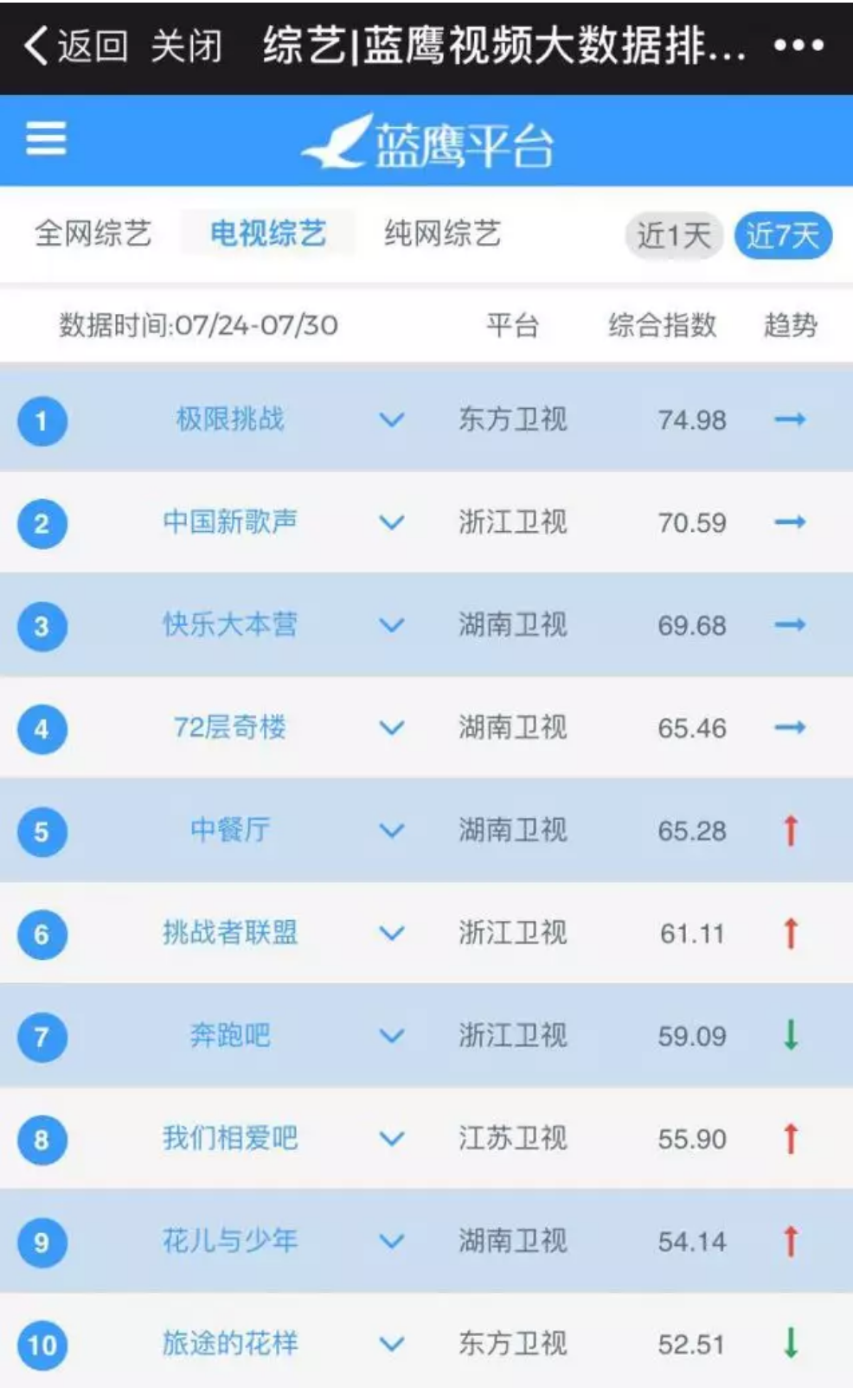Switch to the 全网综艺 tab
Viewport: 853px width, 1400px height.
click(93, 233)
